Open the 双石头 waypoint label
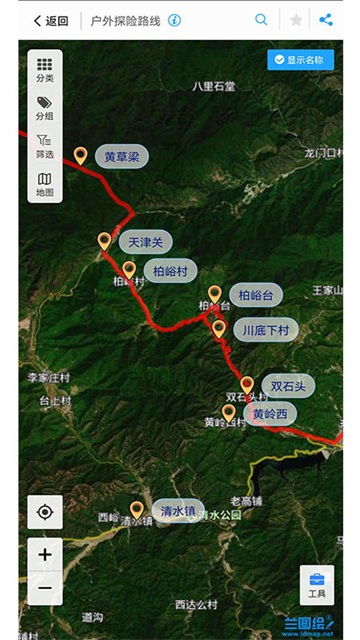The image size is (360, 640). pos(288,386)
